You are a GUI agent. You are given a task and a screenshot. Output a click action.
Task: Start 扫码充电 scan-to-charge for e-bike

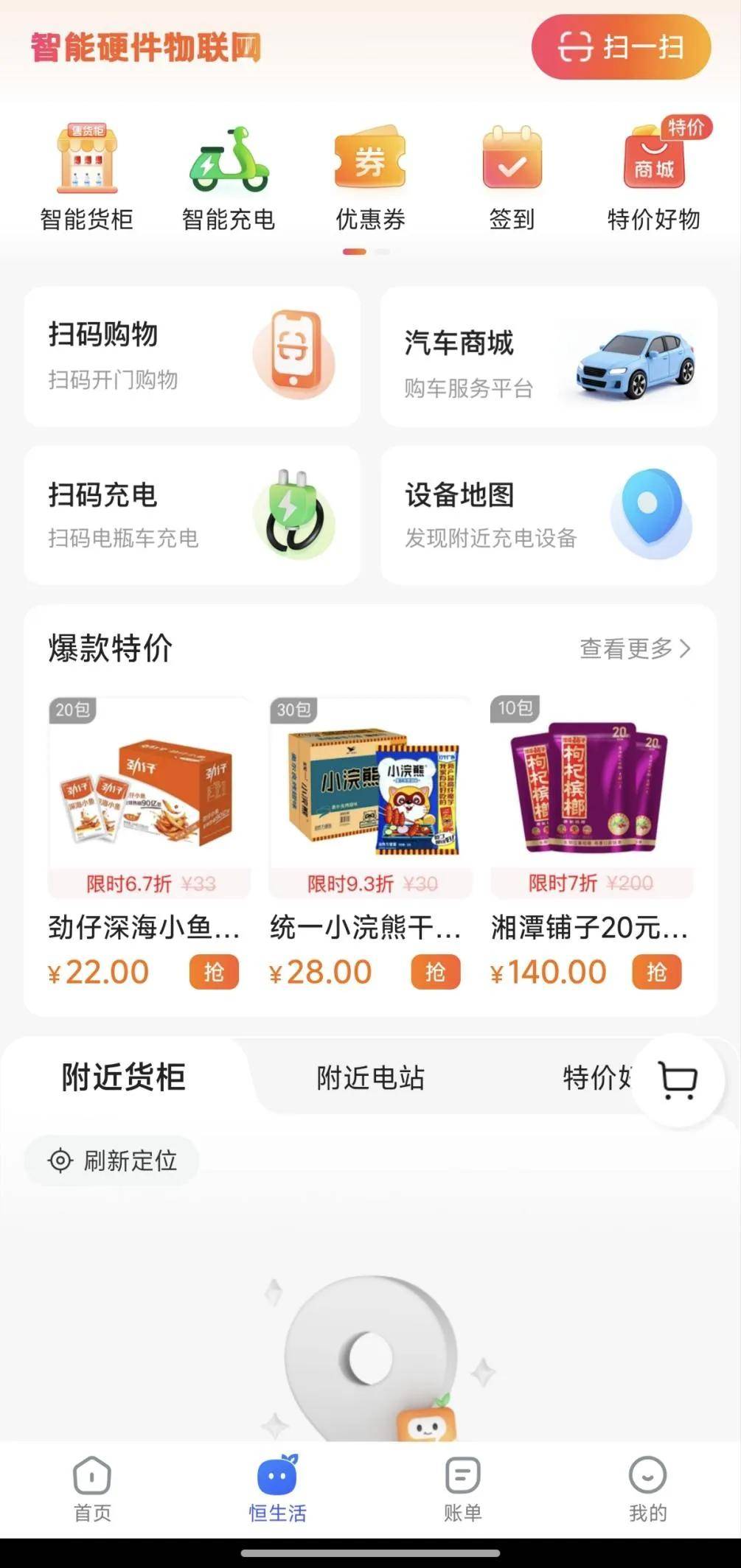[190, 515]
